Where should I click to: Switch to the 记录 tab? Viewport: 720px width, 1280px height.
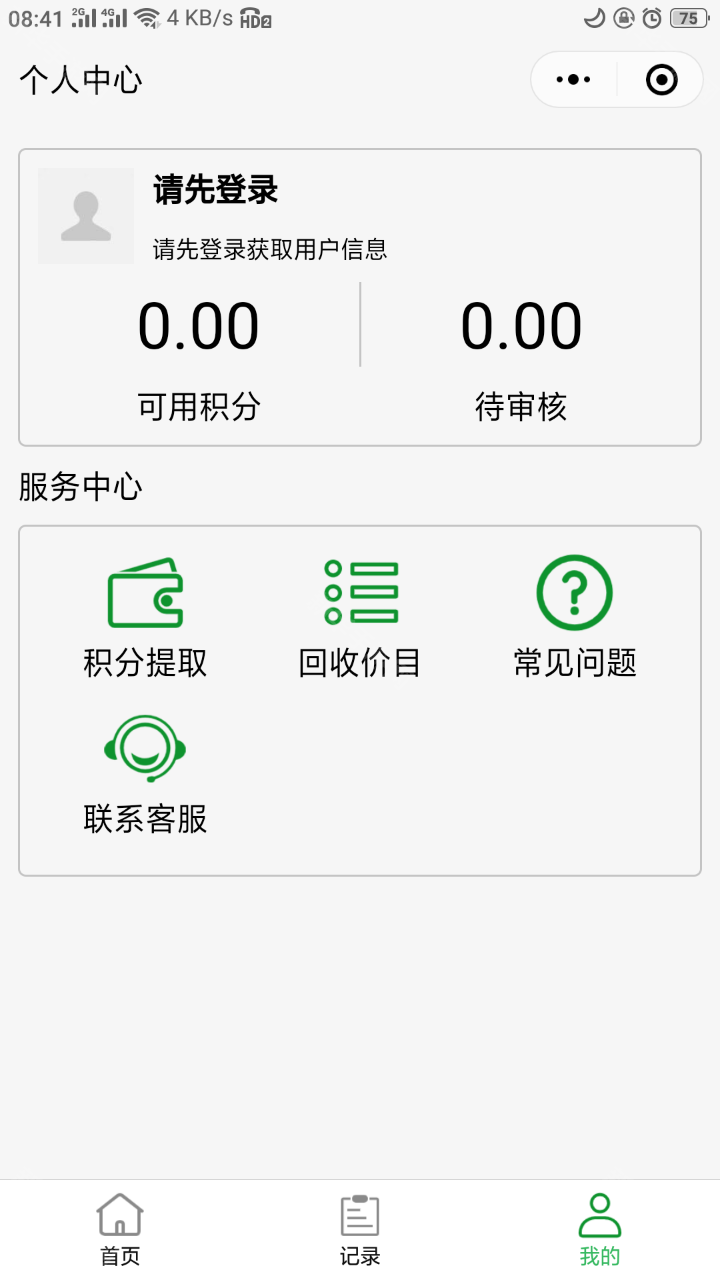point(359,1230)
